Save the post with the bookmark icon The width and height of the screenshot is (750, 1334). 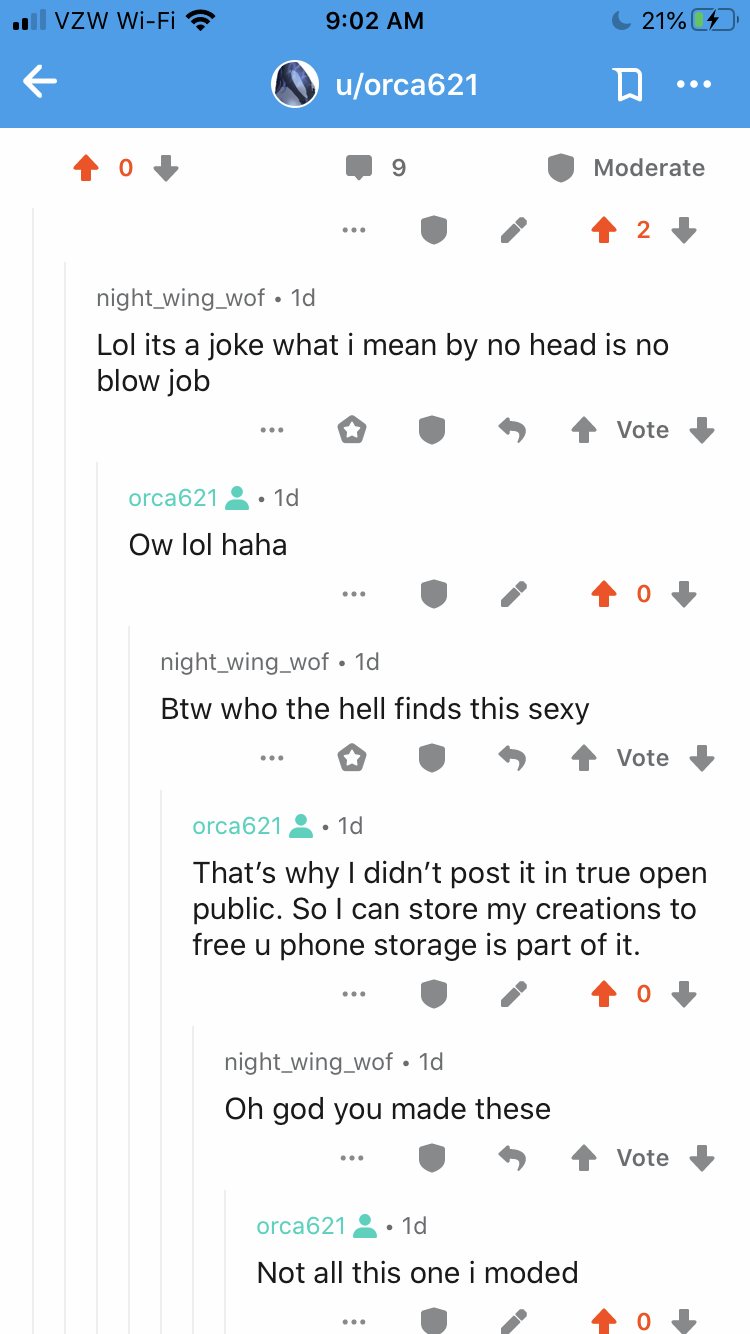628,85
